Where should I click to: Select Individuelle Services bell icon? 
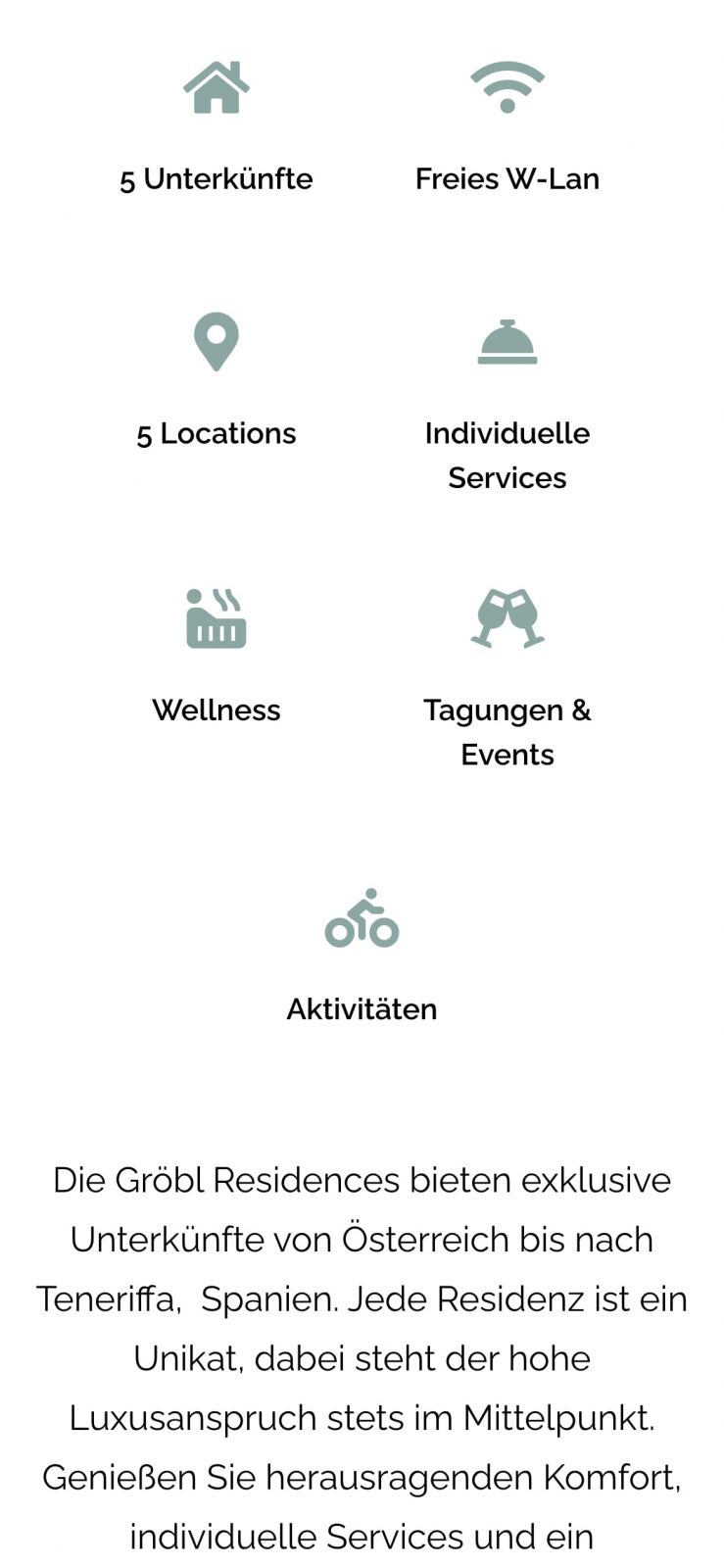point(507,342)
